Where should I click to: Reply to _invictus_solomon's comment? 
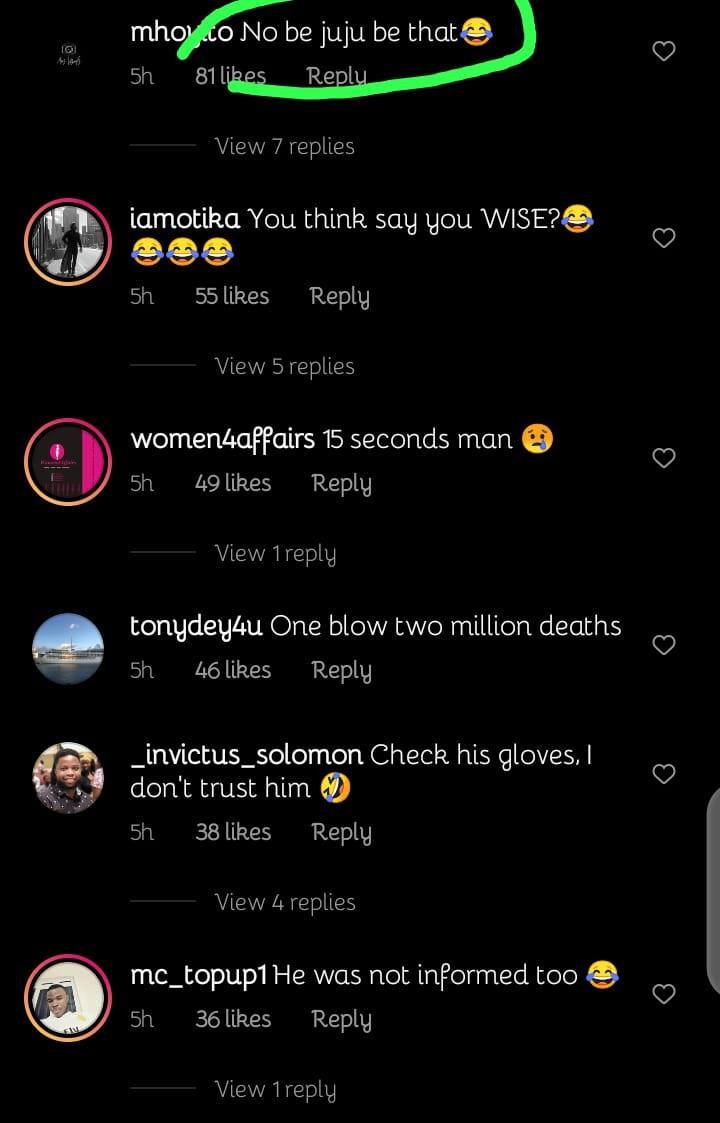tap(341, 833)
